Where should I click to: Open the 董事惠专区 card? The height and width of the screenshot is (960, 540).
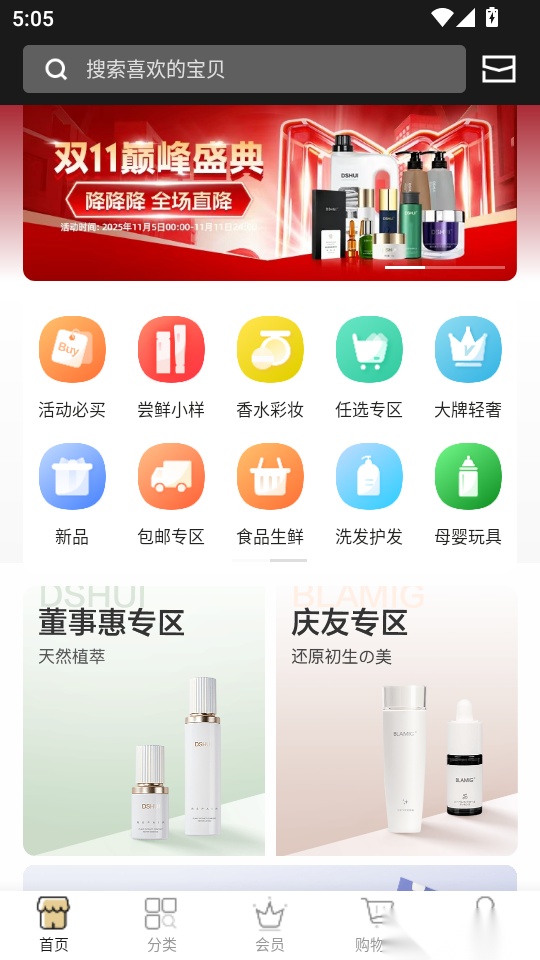[144, 721]
